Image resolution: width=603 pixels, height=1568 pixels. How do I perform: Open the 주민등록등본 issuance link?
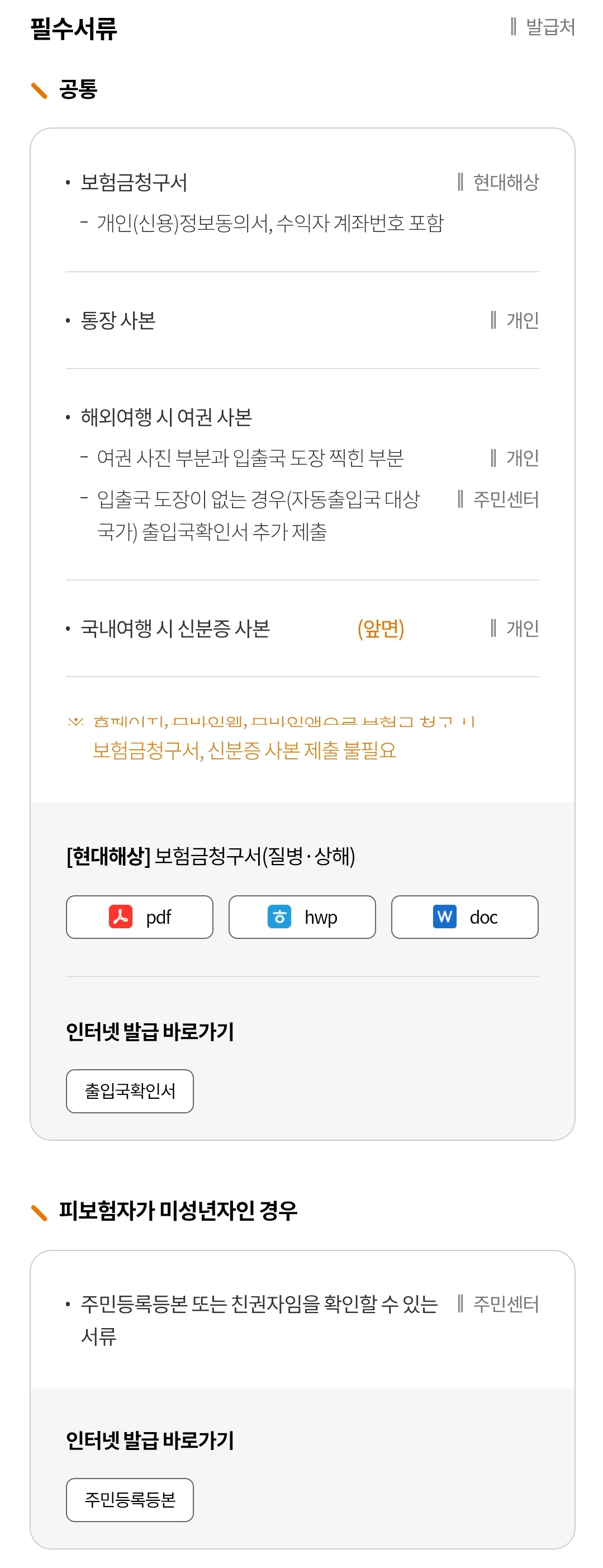tap(130, 1500)
